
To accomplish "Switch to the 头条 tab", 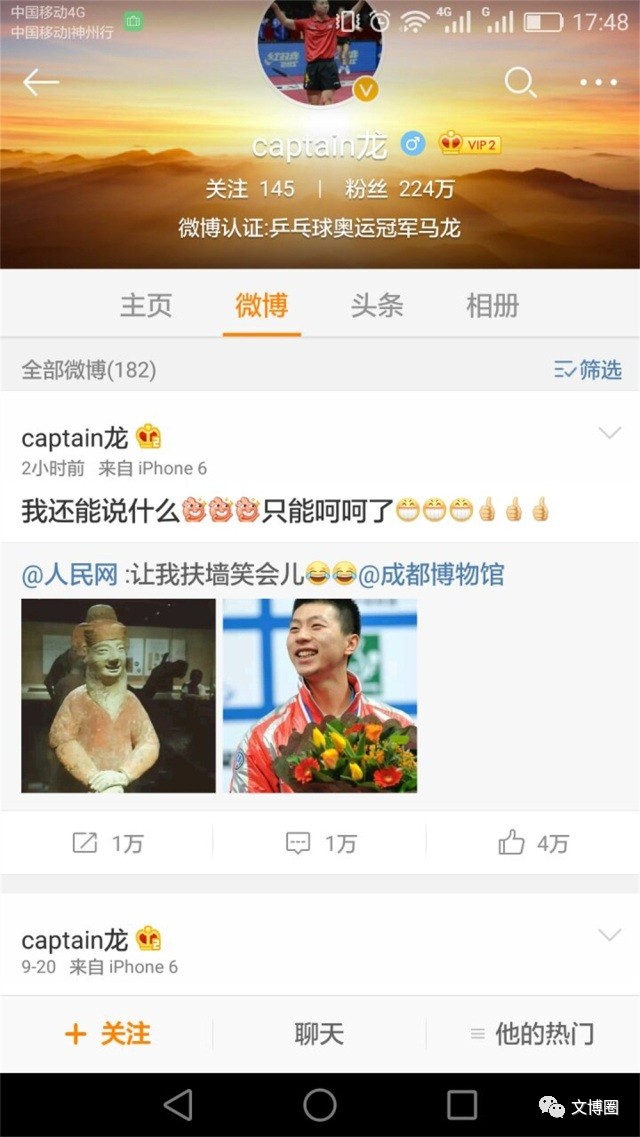I will pyautogui.click(x=377, y=305).
